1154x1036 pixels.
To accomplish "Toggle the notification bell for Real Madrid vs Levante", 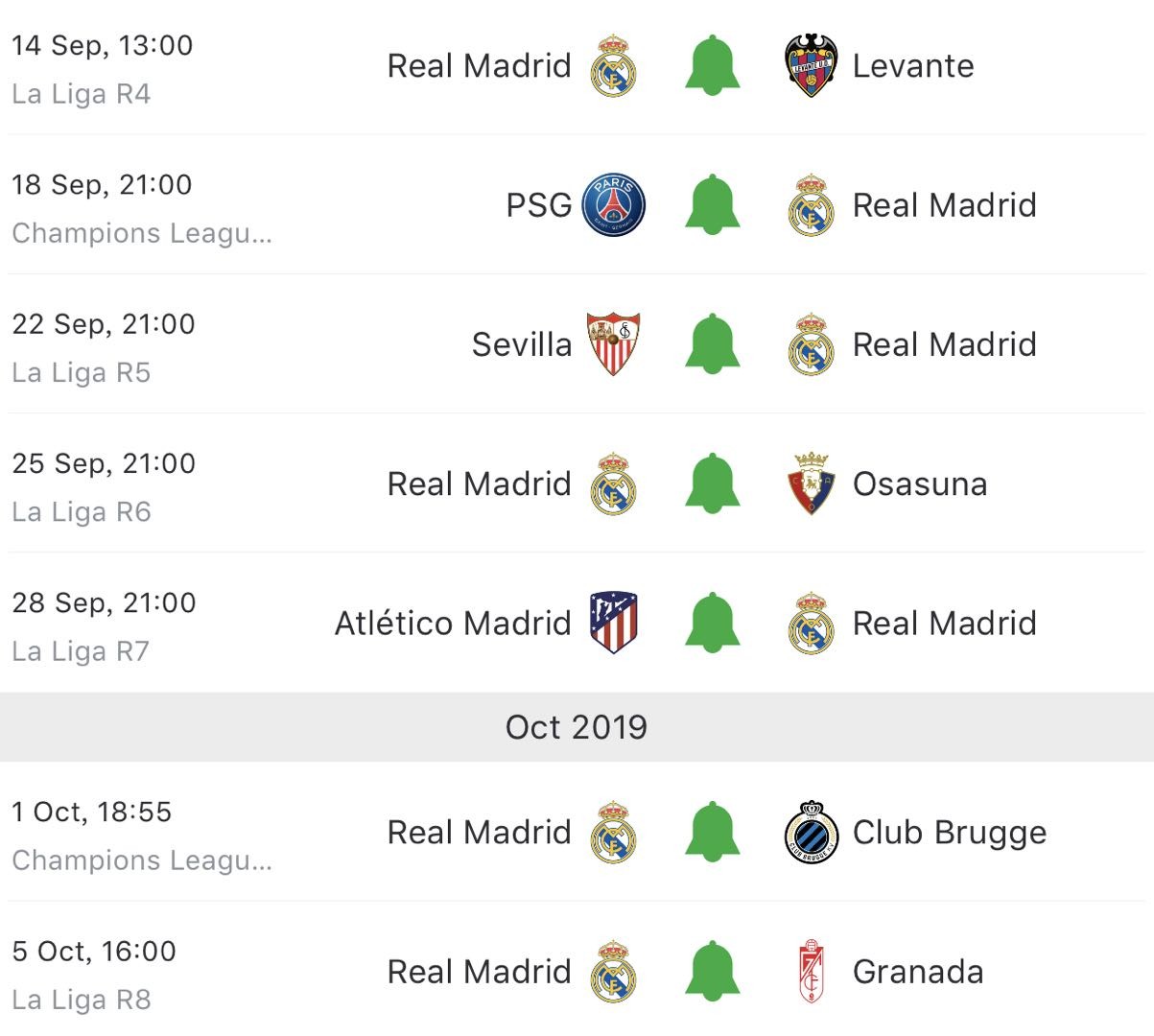I will [x=712, y=65].
